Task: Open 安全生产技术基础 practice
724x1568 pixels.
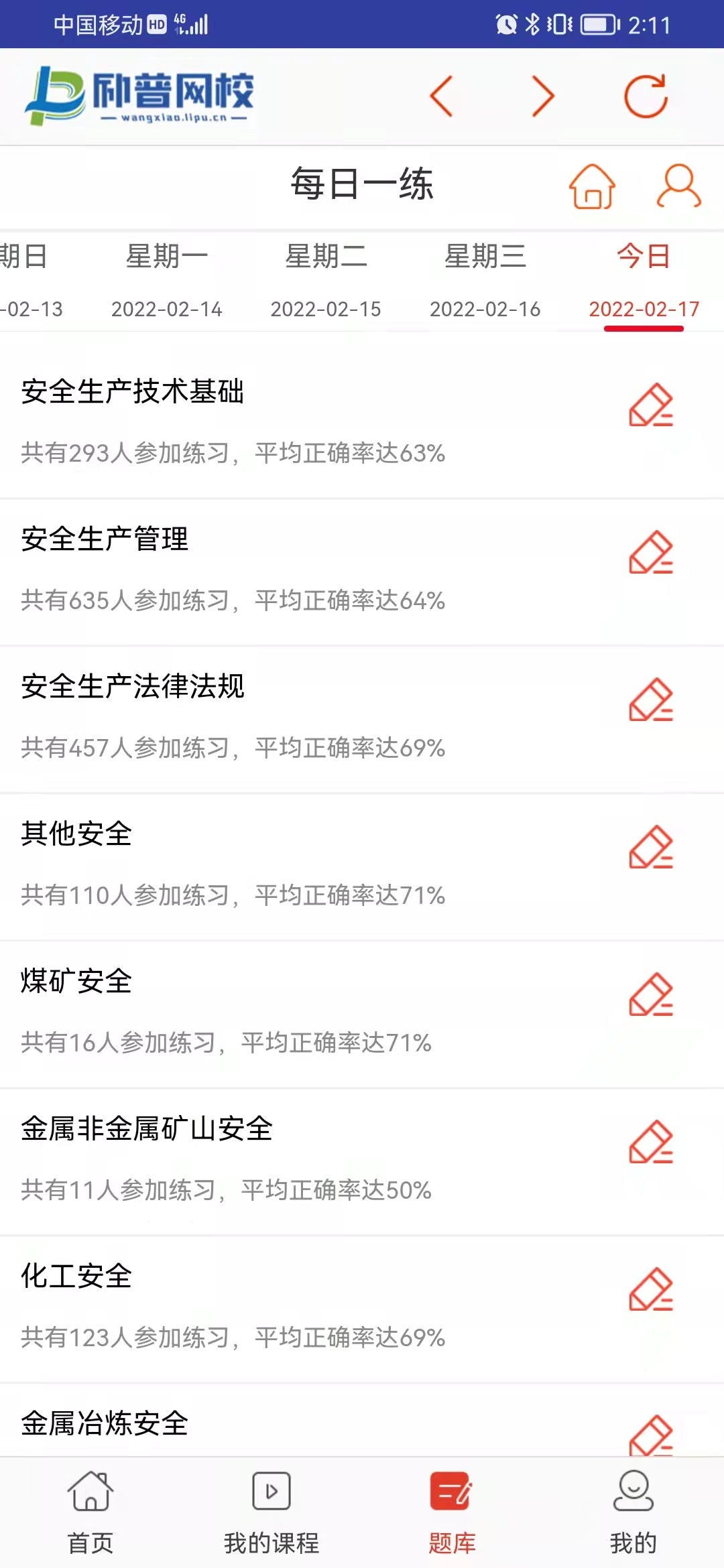Action: (x=650, y=405)
